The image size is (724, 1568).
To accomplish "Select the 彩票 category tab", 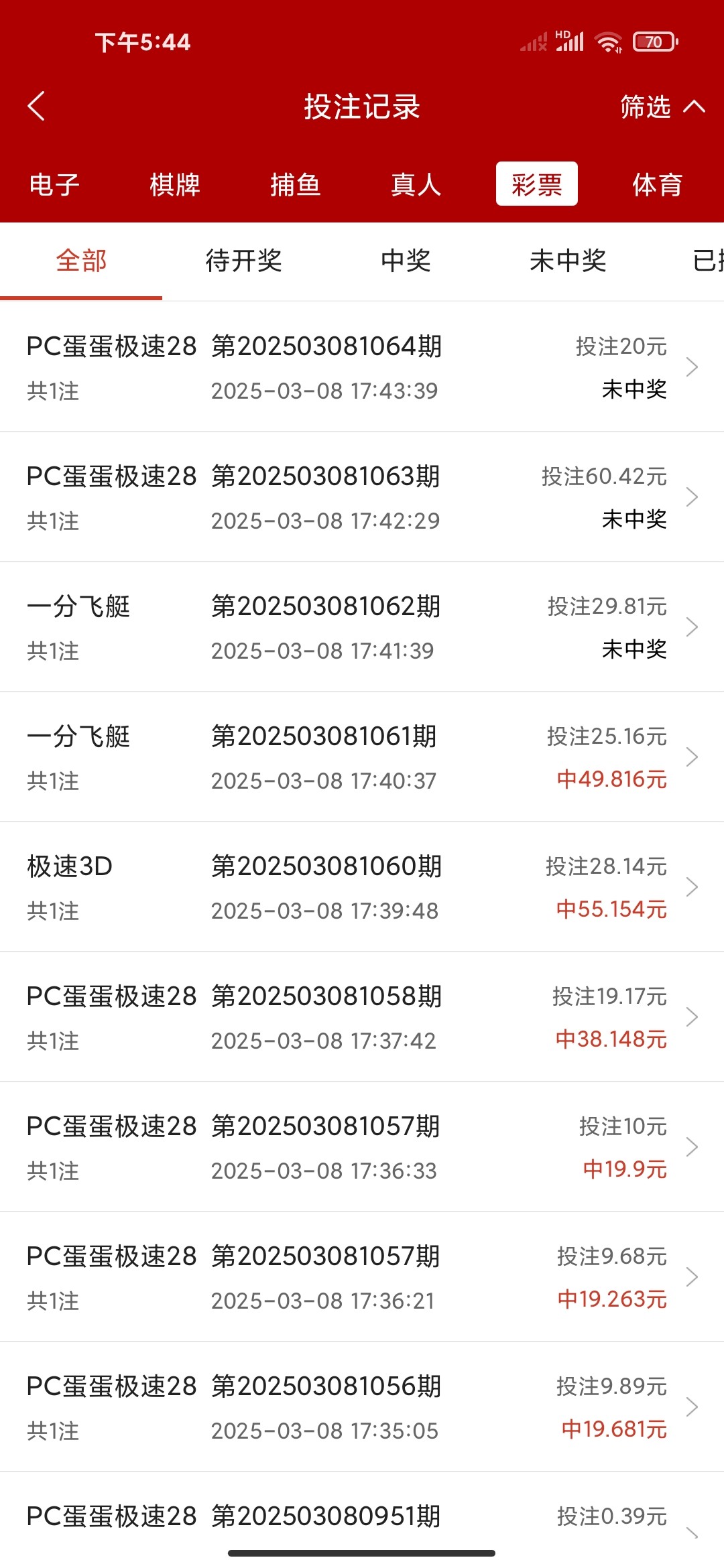I will pyautogui.click(x=536, y=184).
